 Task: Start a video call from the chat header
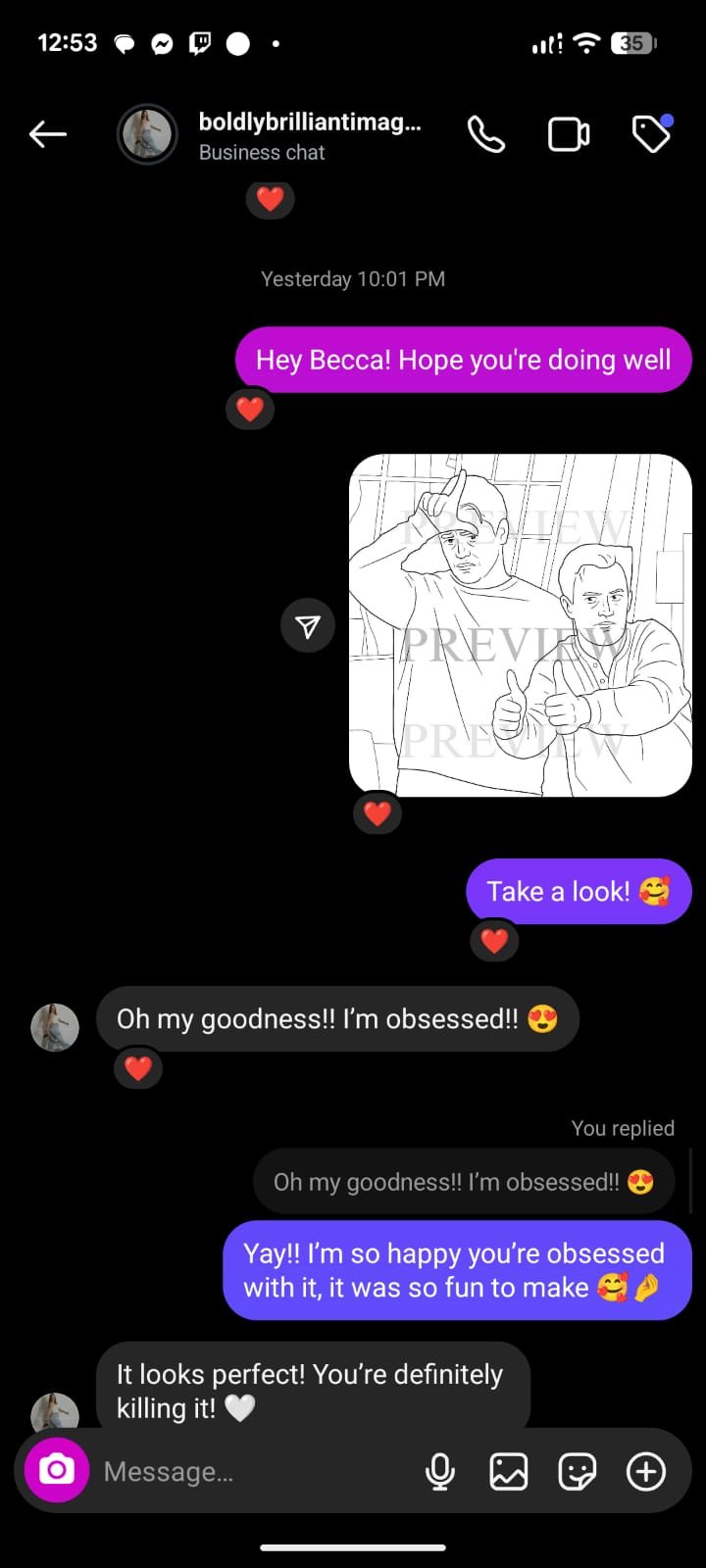coord(568,133)
